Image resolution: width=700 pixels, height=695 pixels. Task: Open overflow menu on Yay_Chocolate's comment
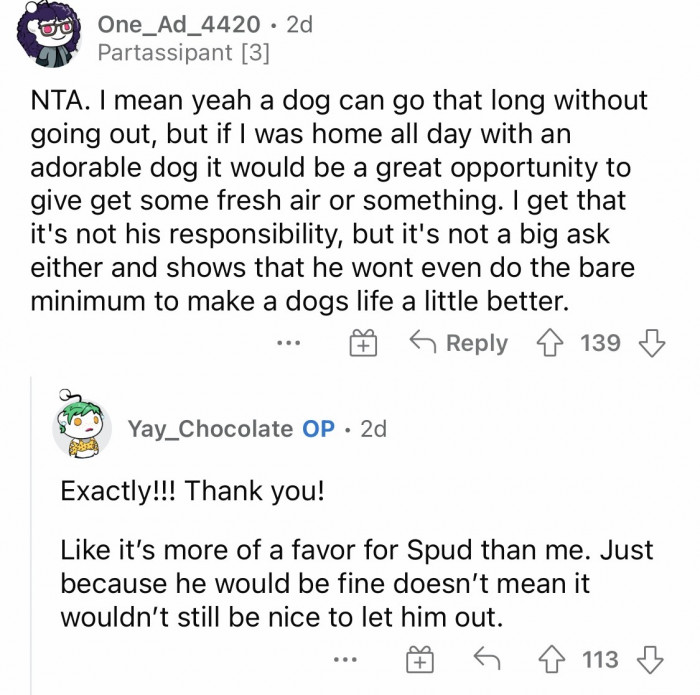[x=346, y=660]
